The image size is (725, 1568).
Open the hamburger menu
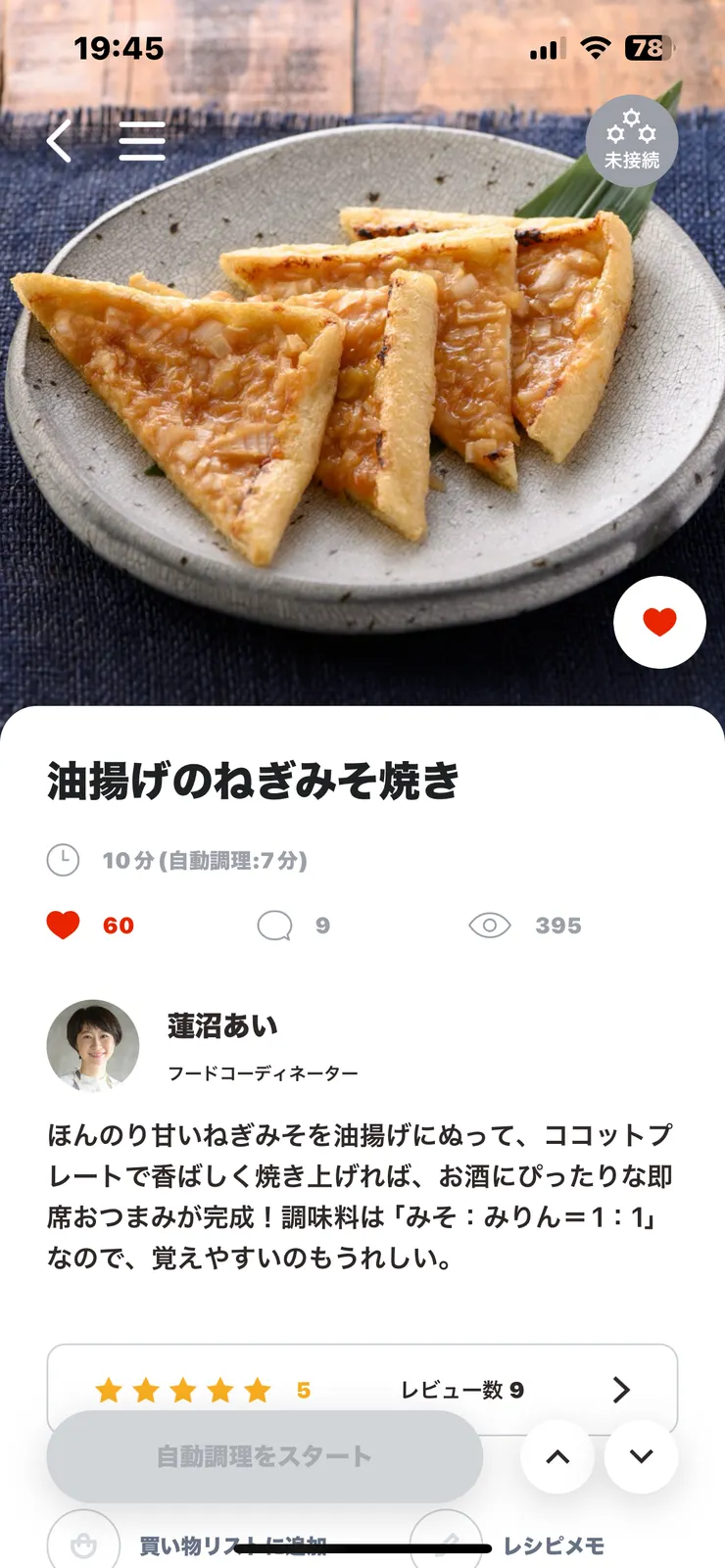click(x=142, y=141)
